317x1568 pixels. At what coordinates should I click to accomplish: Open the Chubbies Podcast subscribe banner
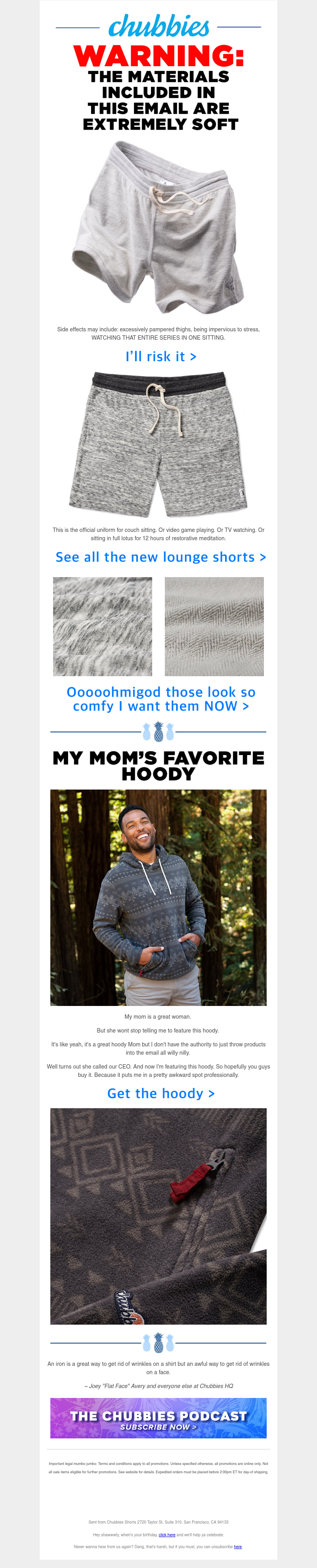click(158, 1418)
